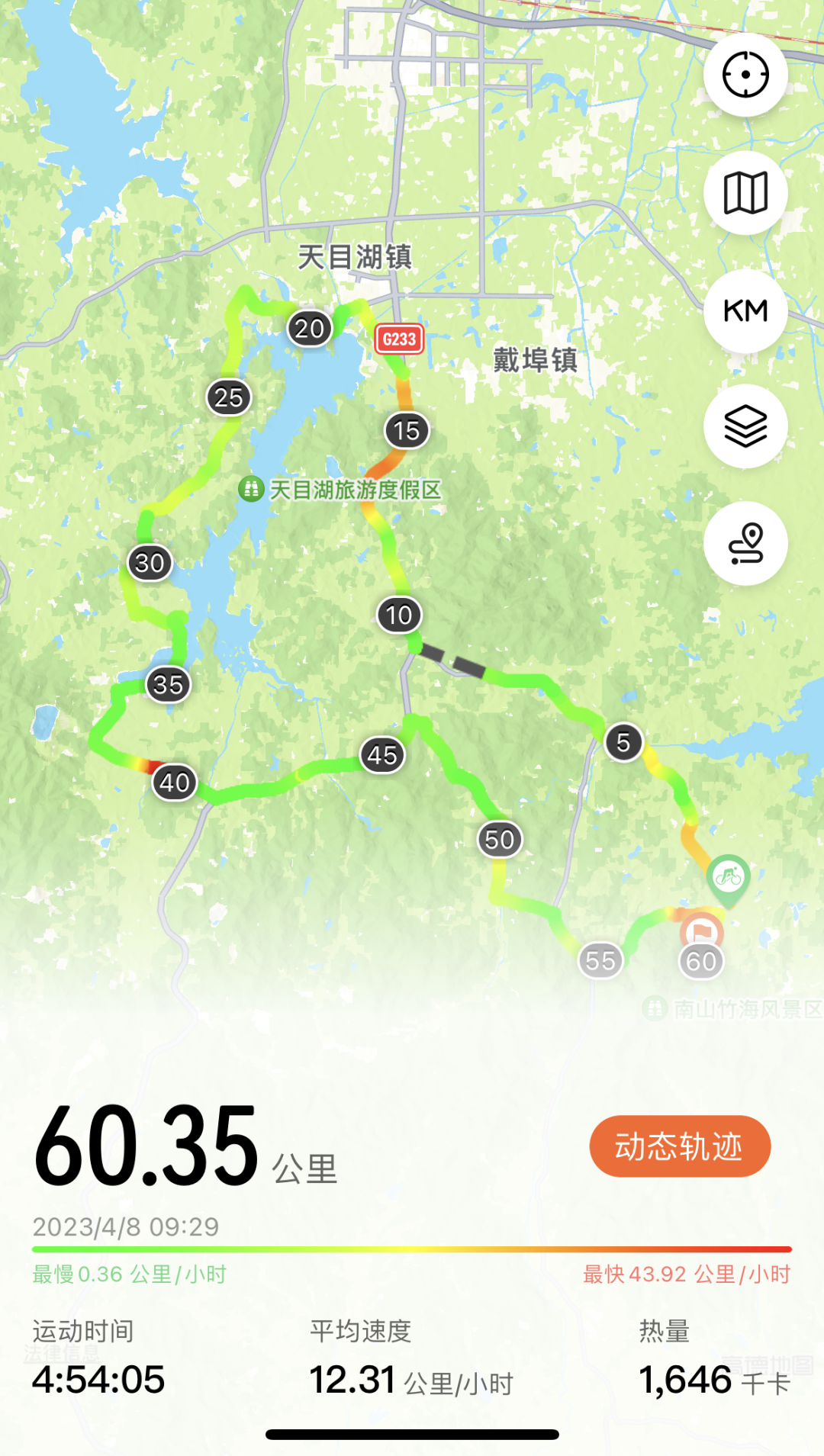Recenter the map with the locate icon
The width and height of the screenshot is (824, 1456).
745,75
